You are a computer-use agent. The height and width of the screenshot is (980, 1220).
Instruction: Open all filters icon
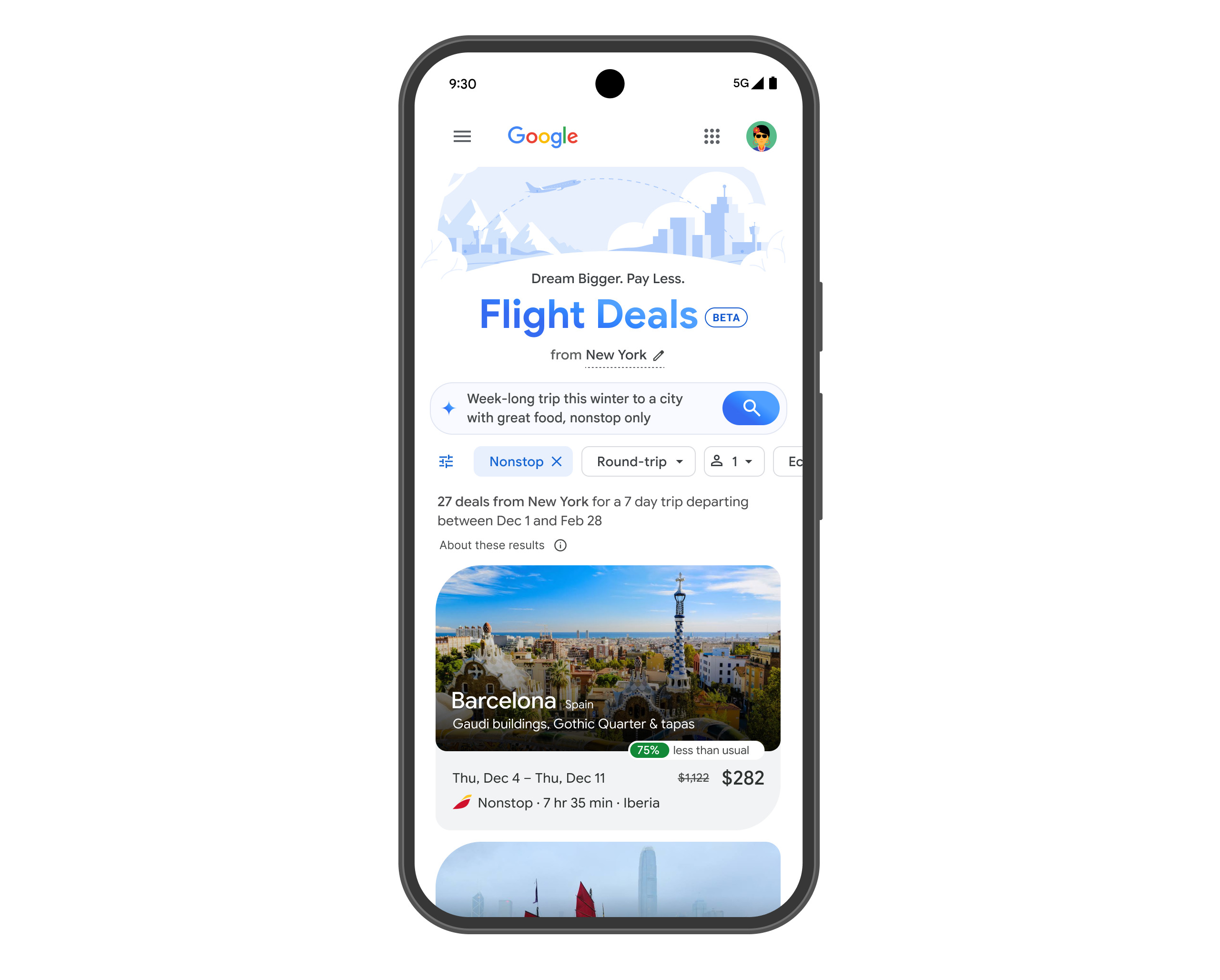pos(446,462)
